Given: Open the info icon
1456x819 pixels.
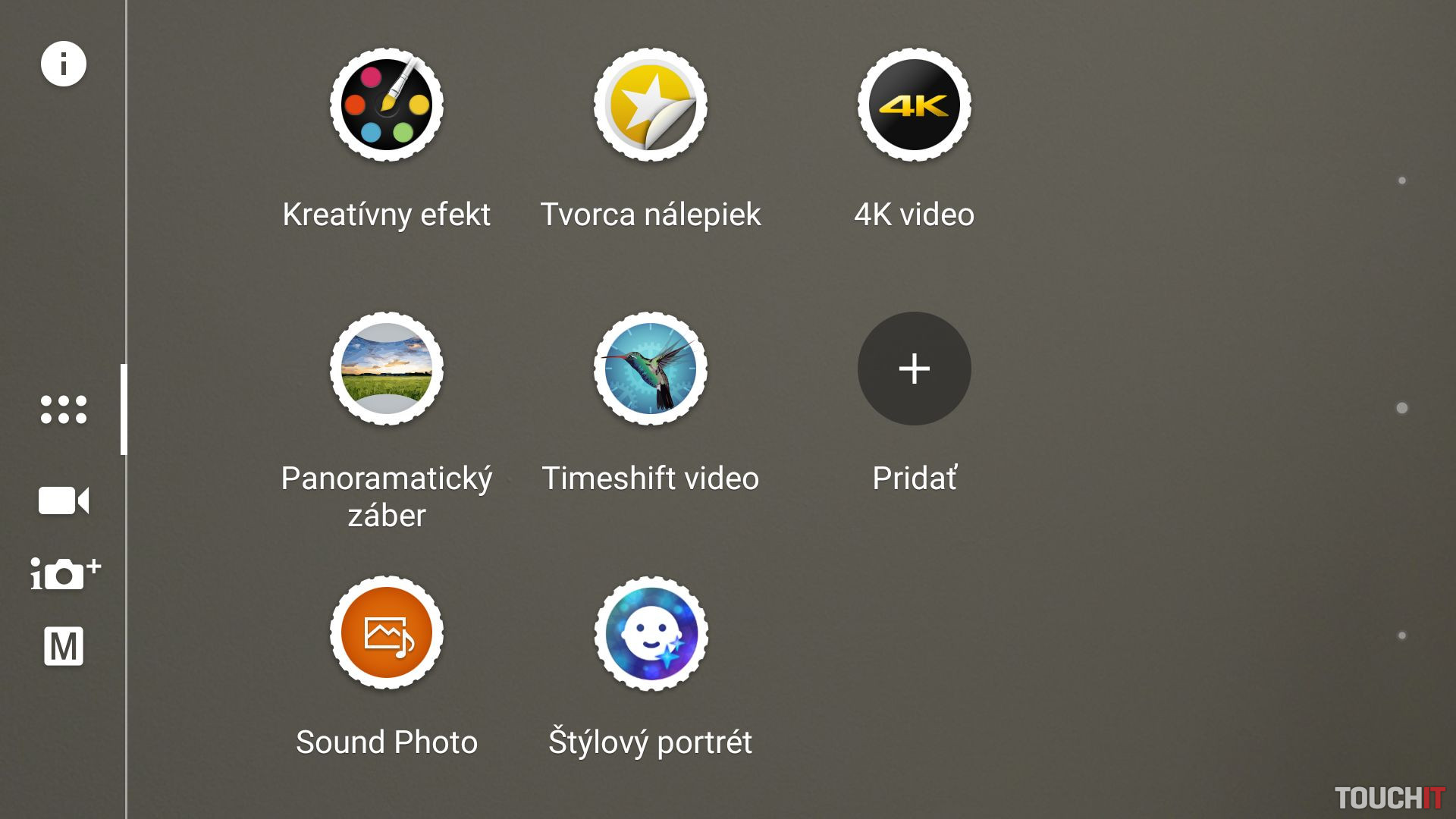Looking at the screenshot, I should (64, 64).
